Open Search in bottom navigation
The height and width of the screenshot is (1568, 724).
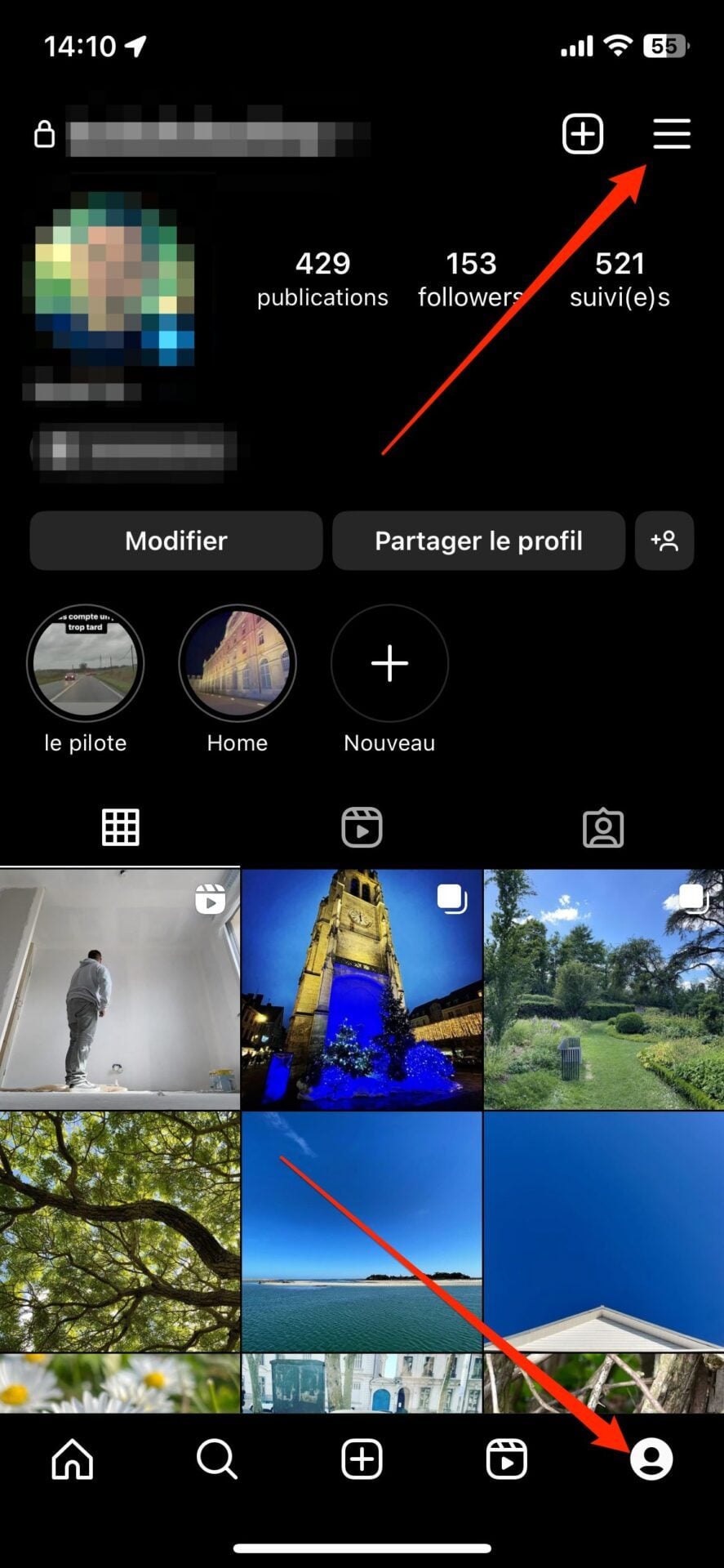(x=217, y=1459)
